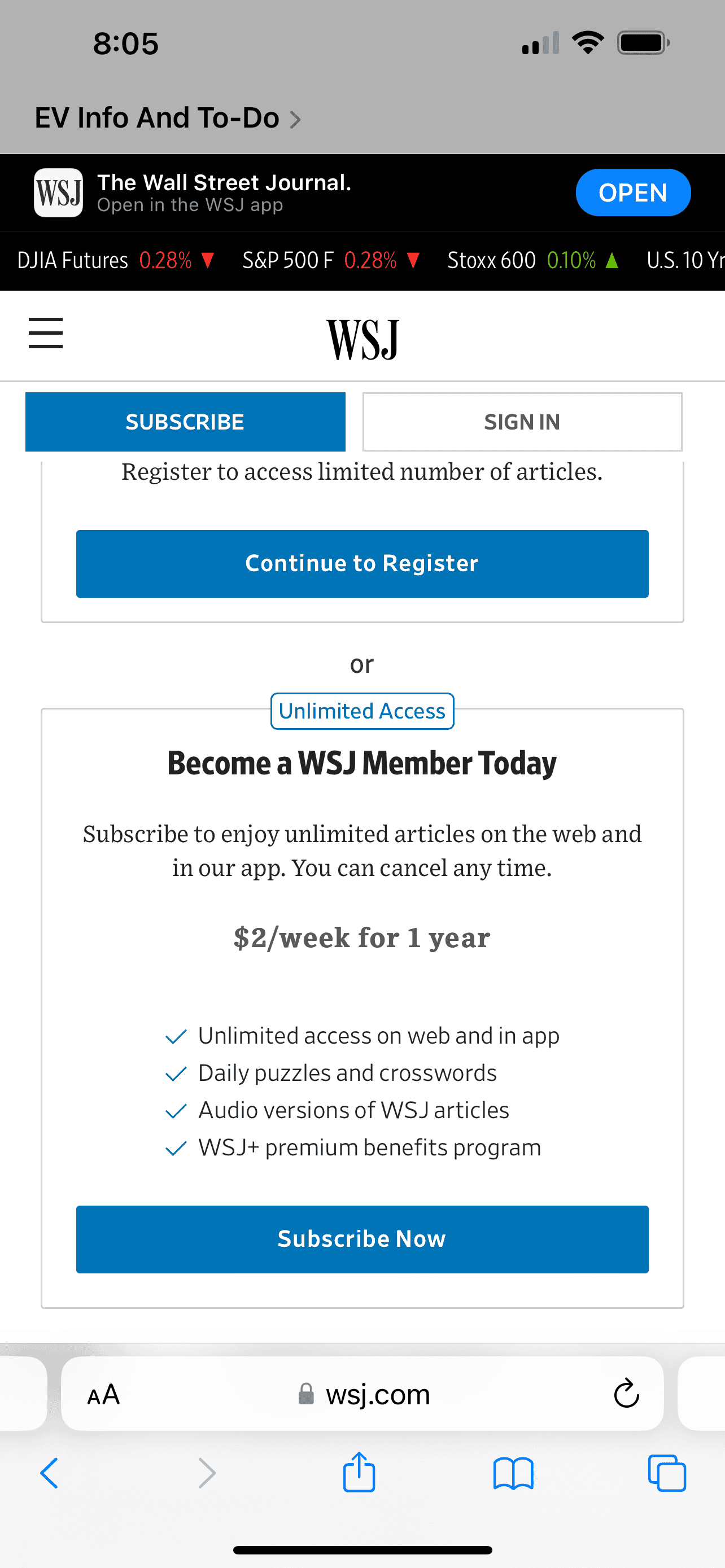The height and width of the screenshot is (1568, 725).
Task: Open DJIA Futures ticker details
Action: click(116, 261)
